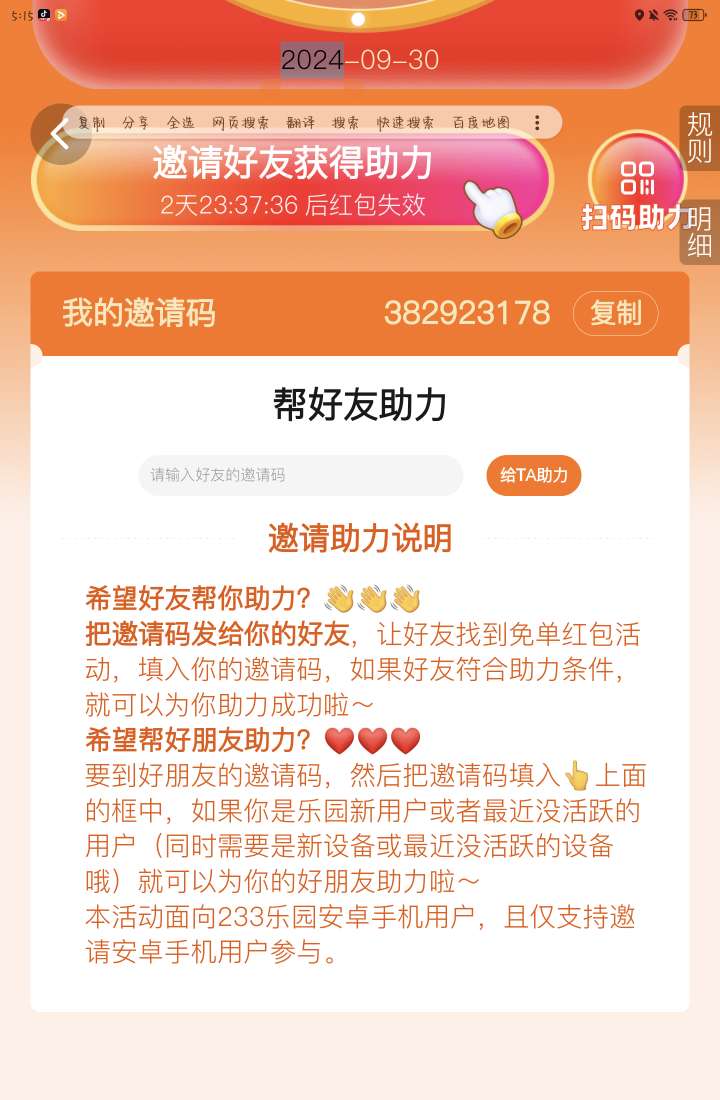Tap 复制 in the text selection toolbar
Viewport: 720px width, 1100px height.
pos(92,122)
